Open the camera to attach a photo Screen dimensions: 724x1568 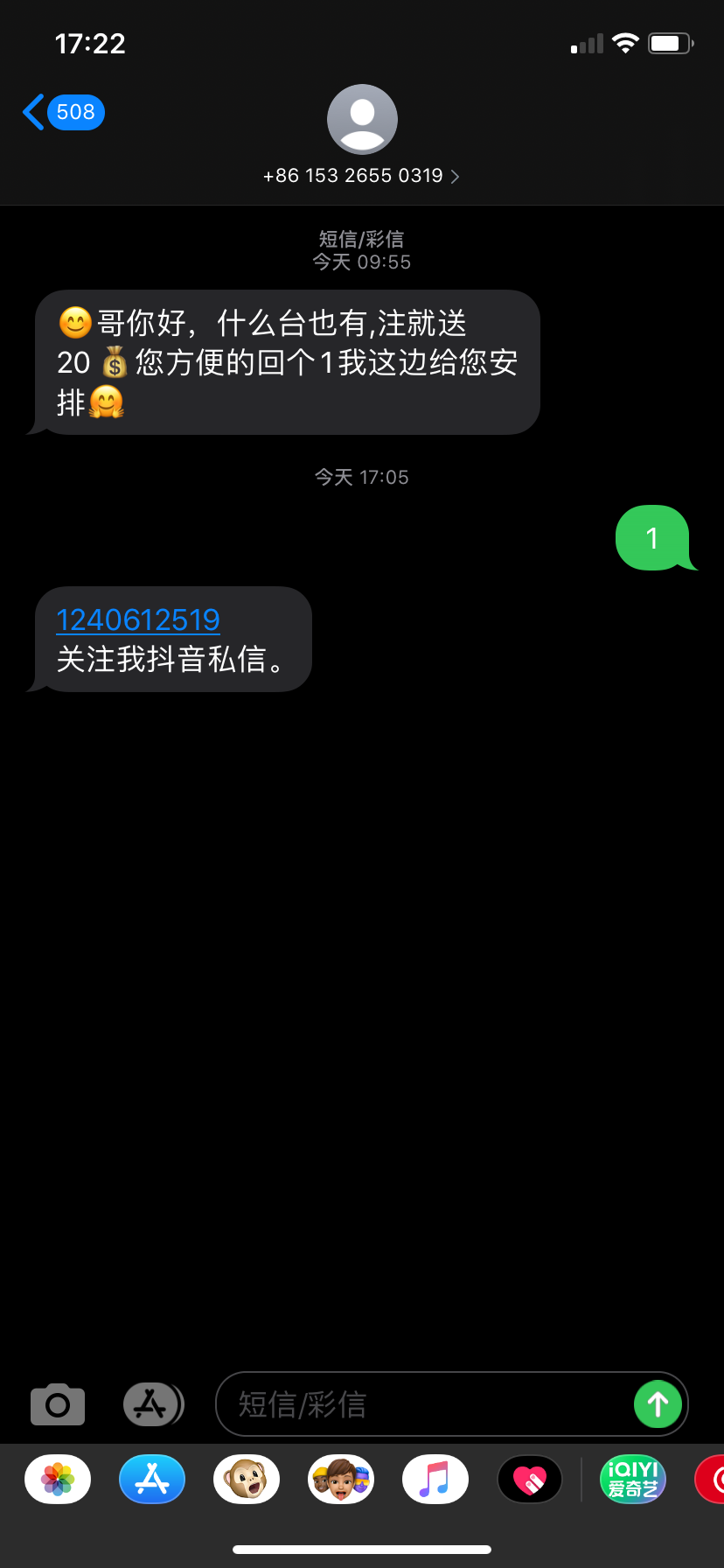(58, 1404)
